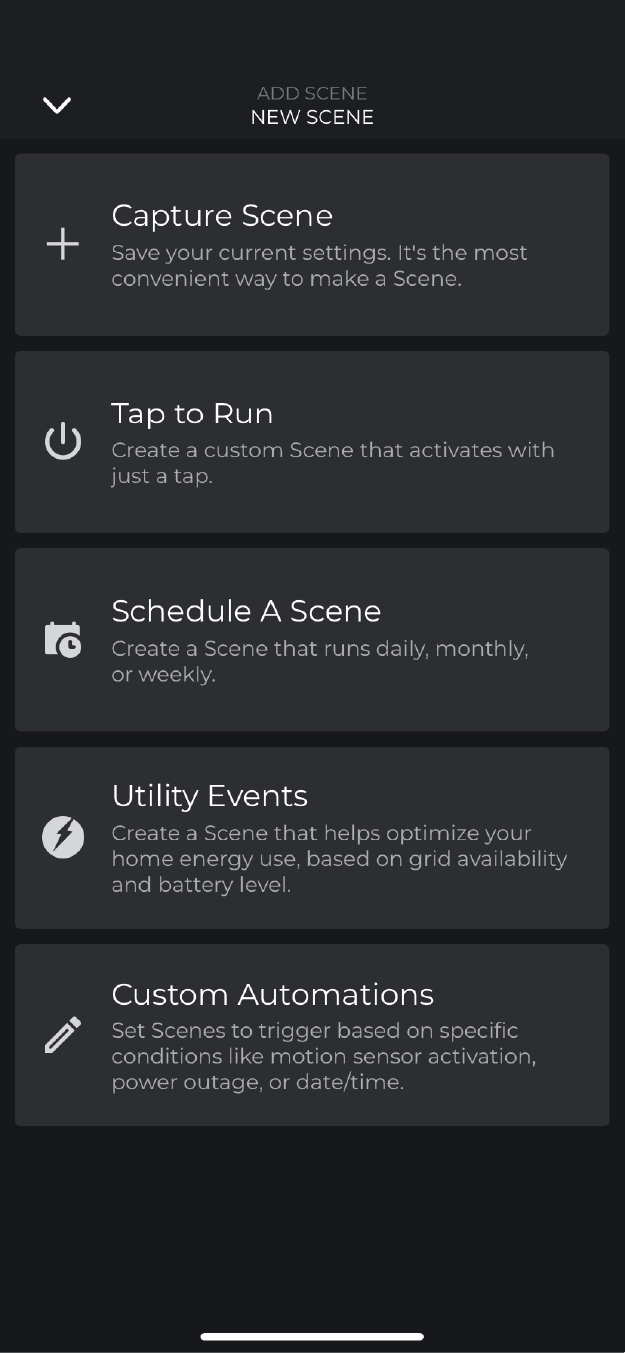Choose Schedule A Scene
The image size is (625, 1353).
pyautogui.click(x=312, y=640)
